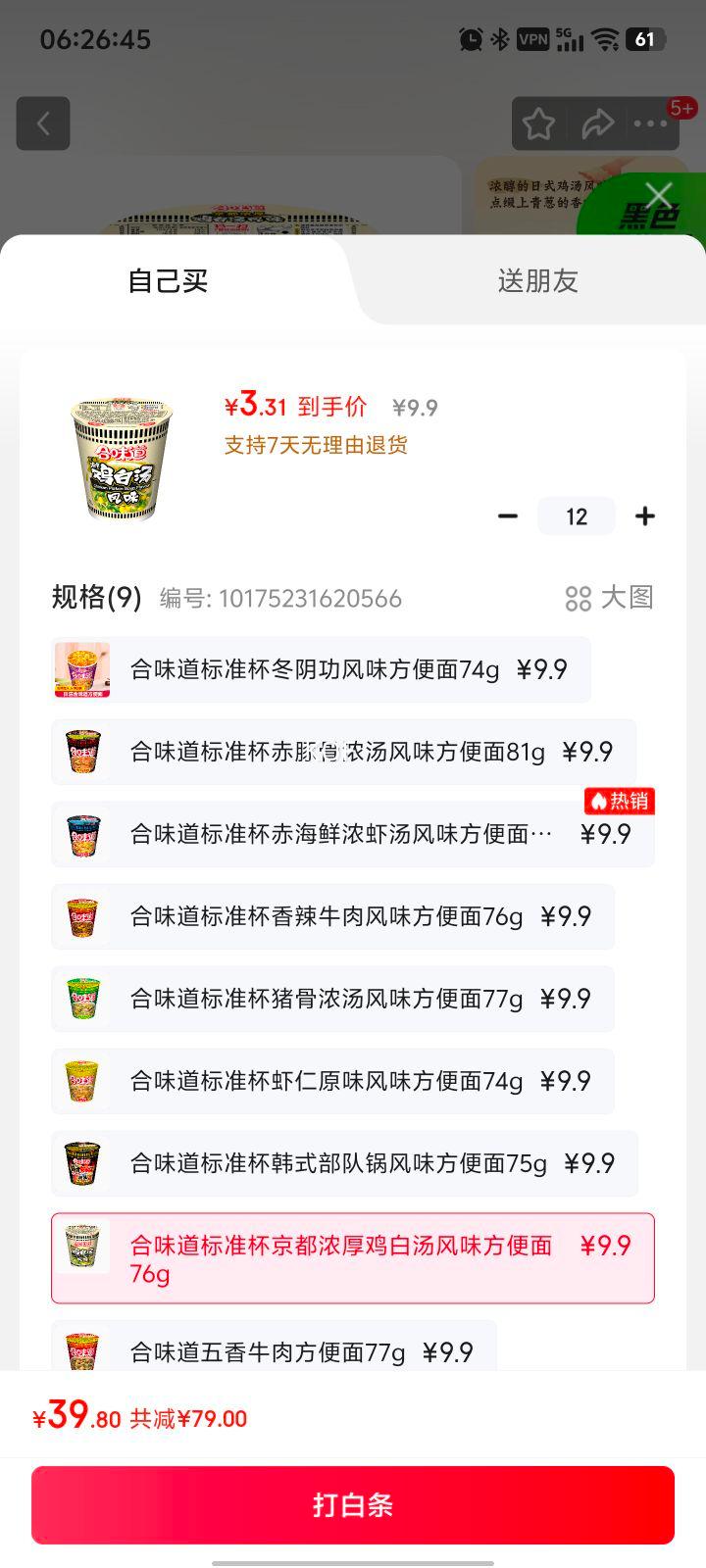Select the 自己买 tab
Screen dimensions: 706x1568
pos(168,281)
